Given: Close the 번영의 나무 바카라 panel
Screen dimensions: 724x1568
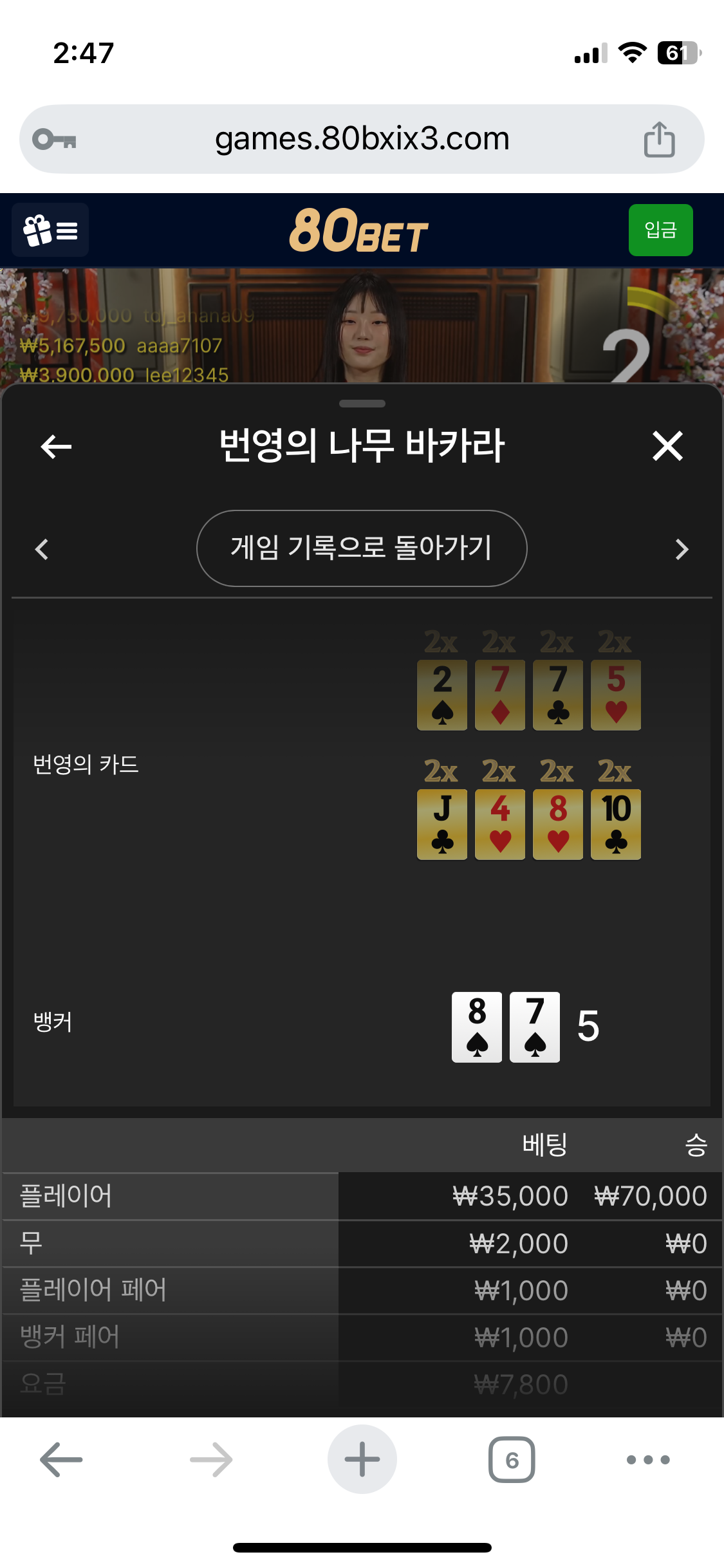Looking at the screenshot, I should (667, 446).
